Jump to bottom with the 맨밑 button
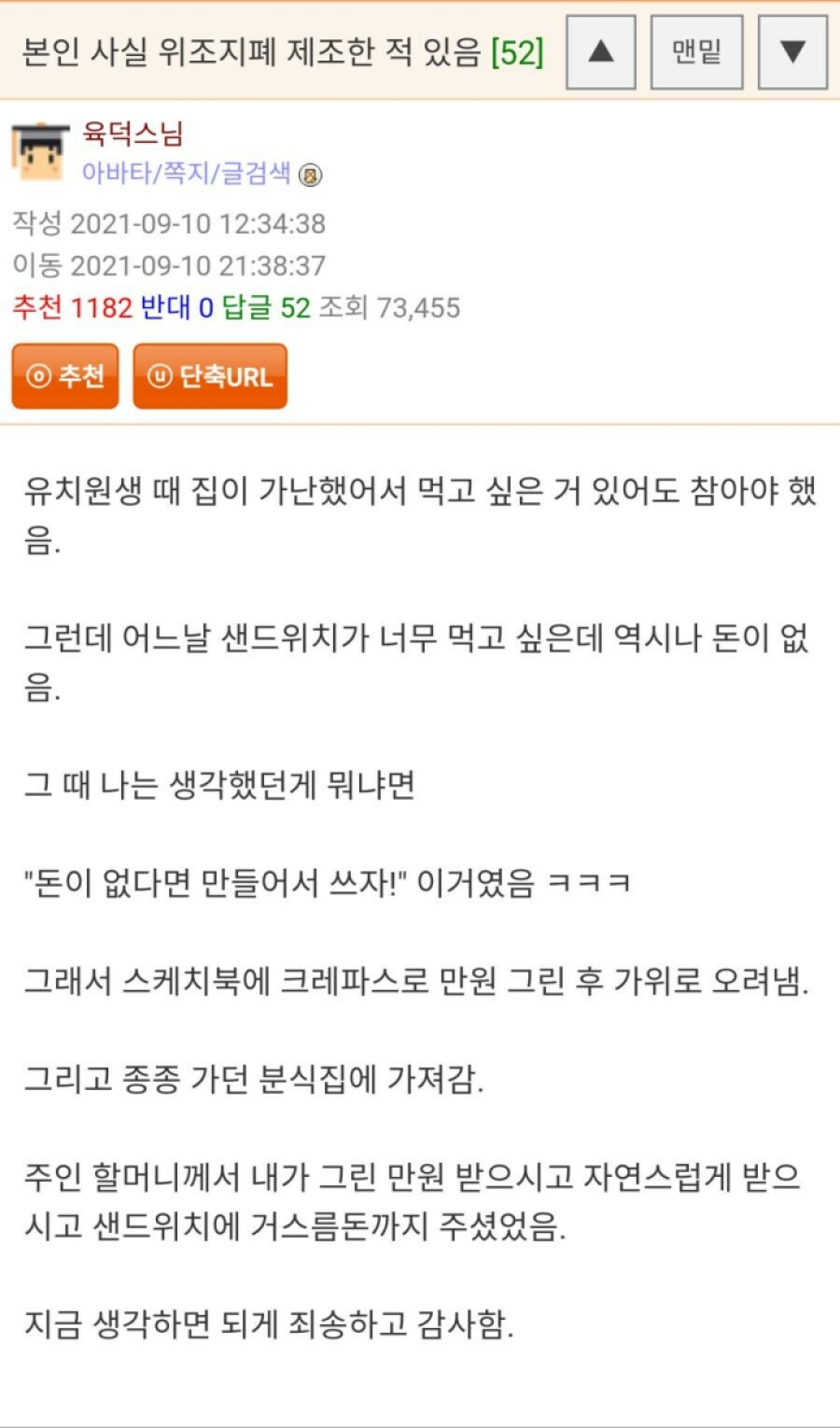Screen dimensions: 840x1428 click(x=696, y=52)
